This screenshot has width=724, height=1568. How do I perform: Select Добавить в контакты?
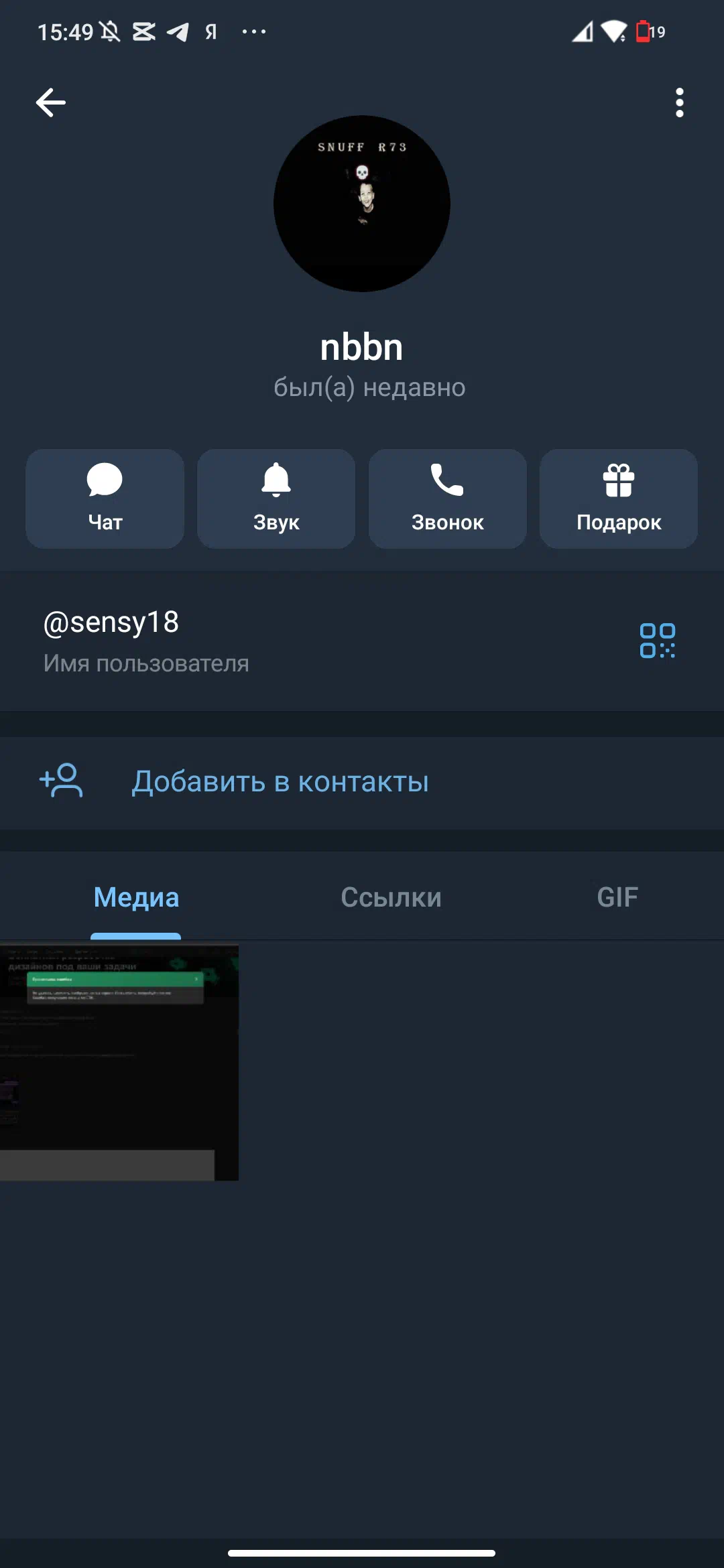click(x=280, y=782)
